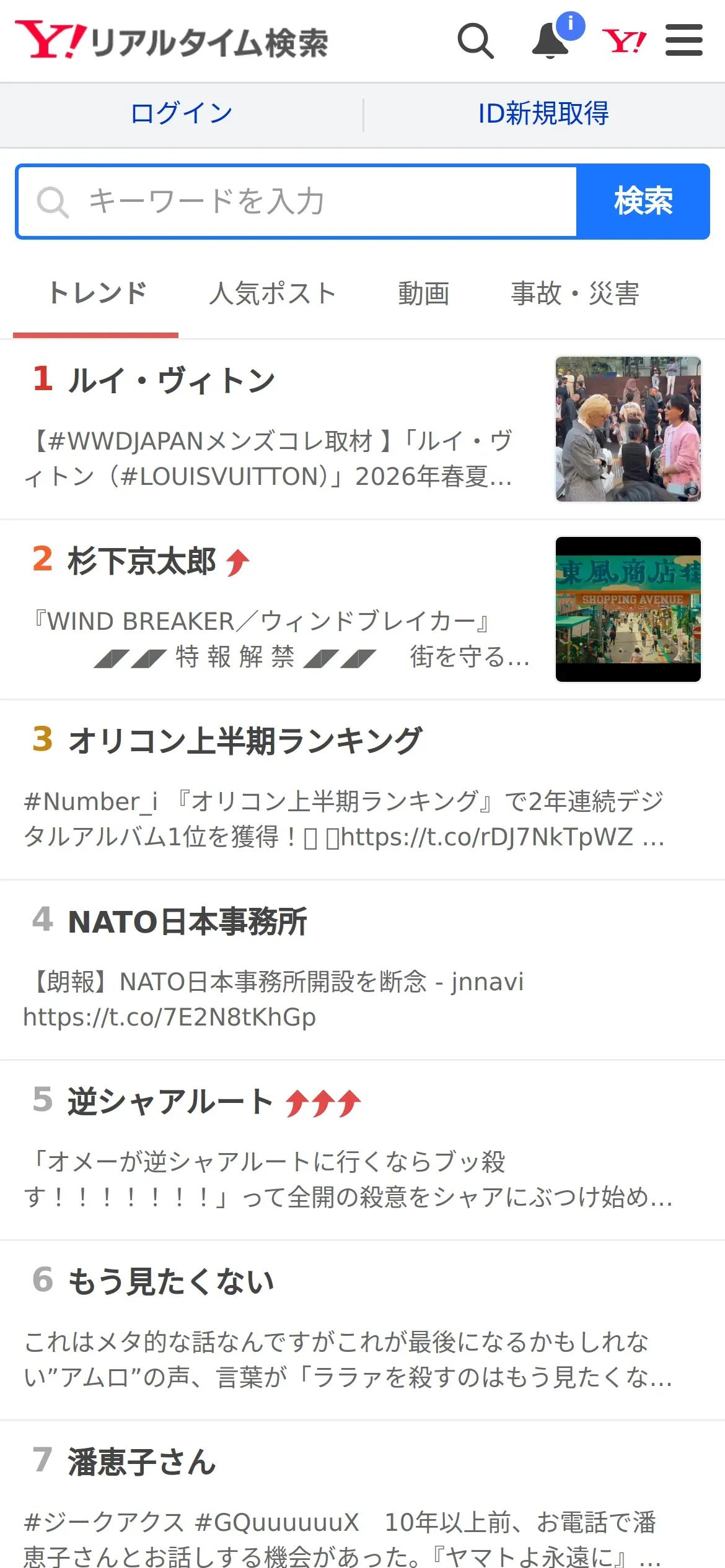The image size is (725, 1568).
Task: Open trend 6 もう見たくない
Action: tap(170, 1282)
